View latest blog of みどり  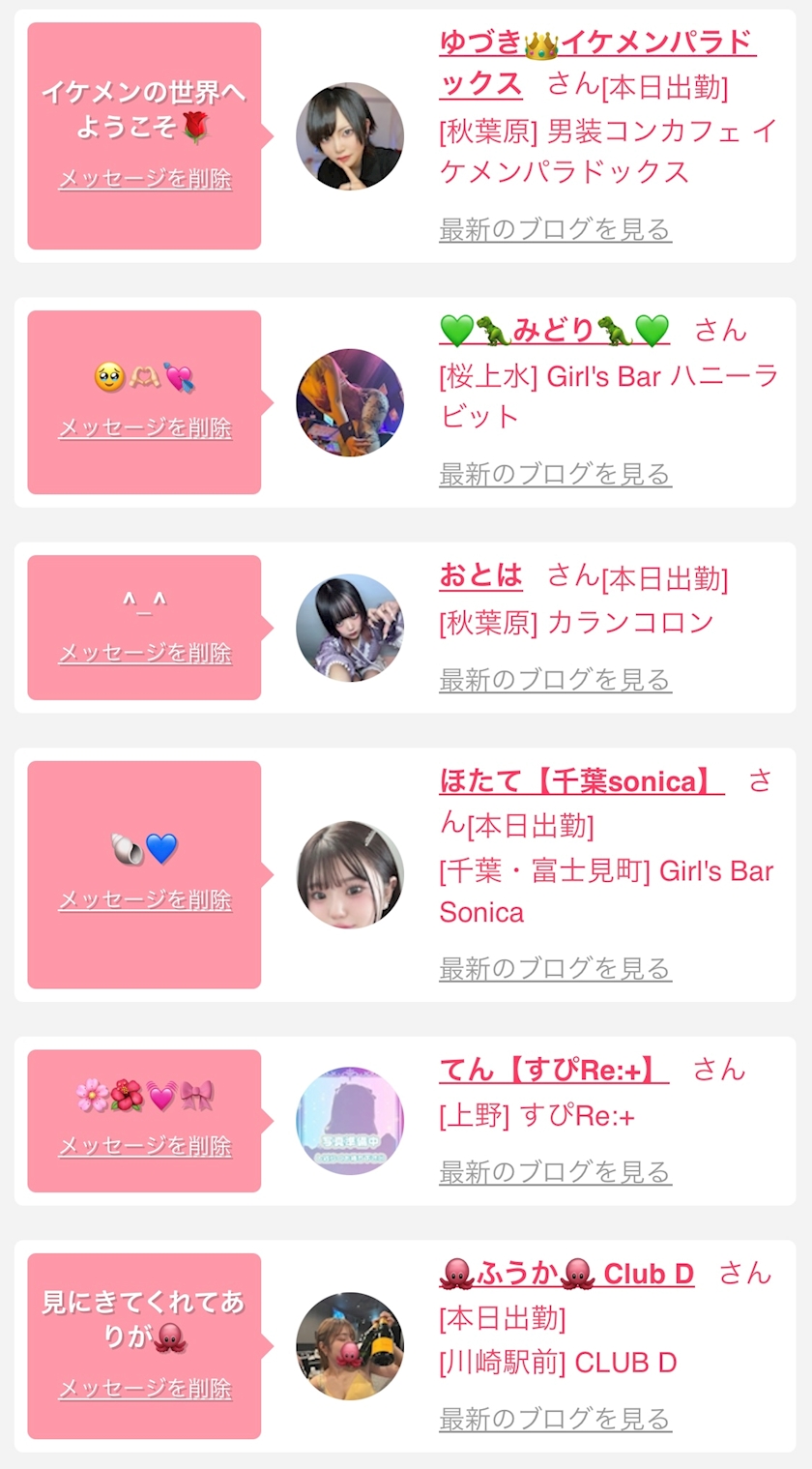(x=555, y=475)
